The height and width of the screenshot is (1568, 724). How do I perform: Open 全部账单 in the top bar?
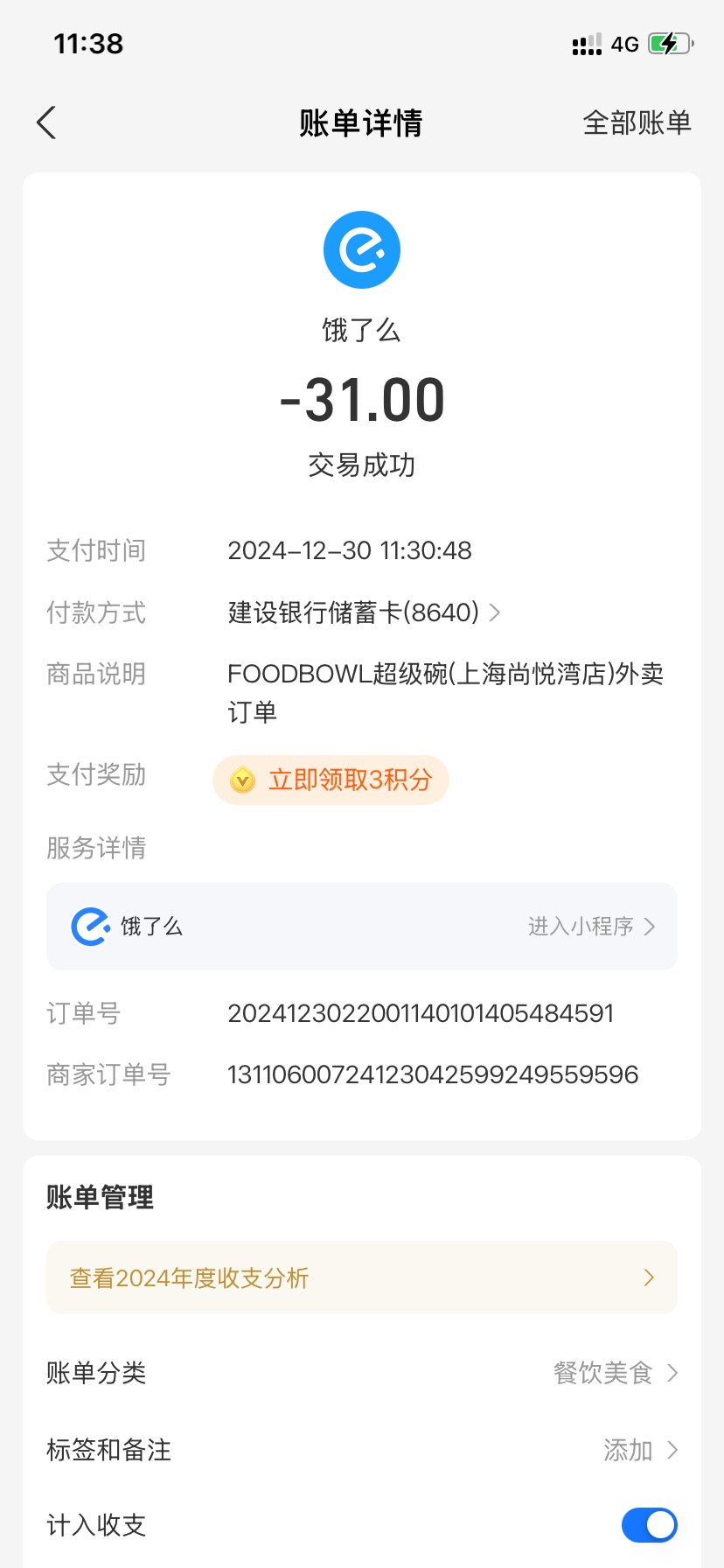point(637,122)
